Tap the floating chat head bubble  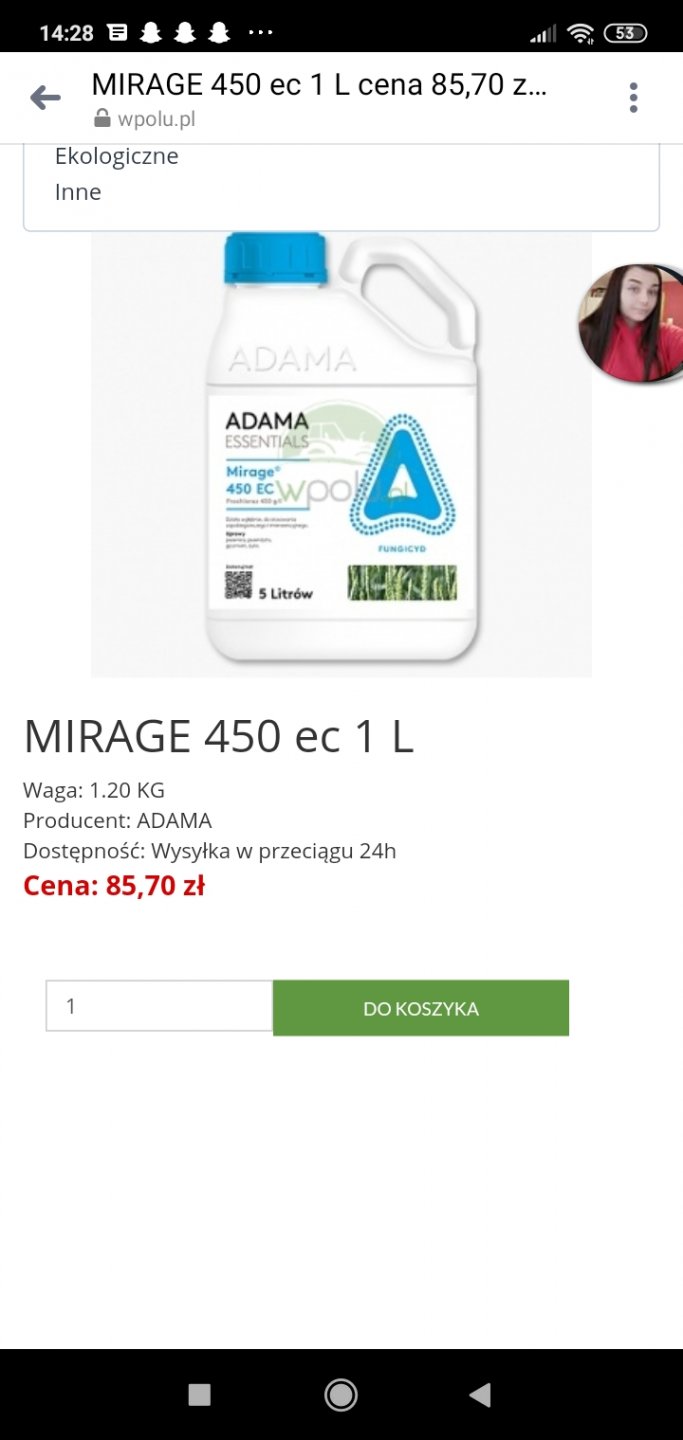click(x=632, y=322)
